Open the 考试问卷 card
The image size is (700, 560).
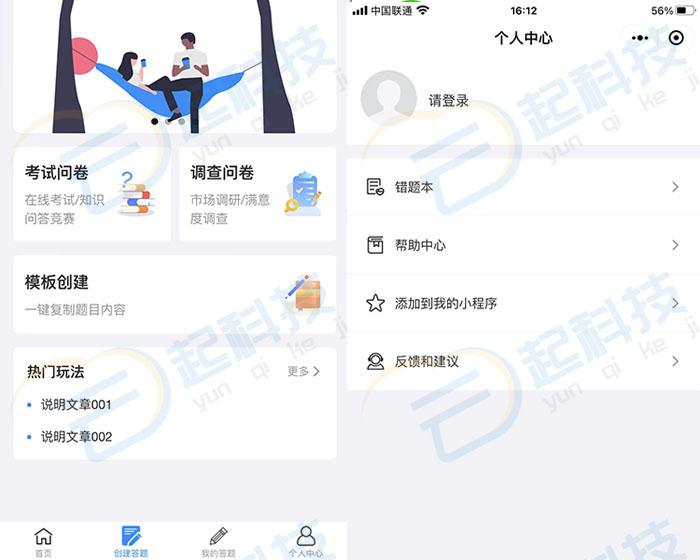point(92,194)
